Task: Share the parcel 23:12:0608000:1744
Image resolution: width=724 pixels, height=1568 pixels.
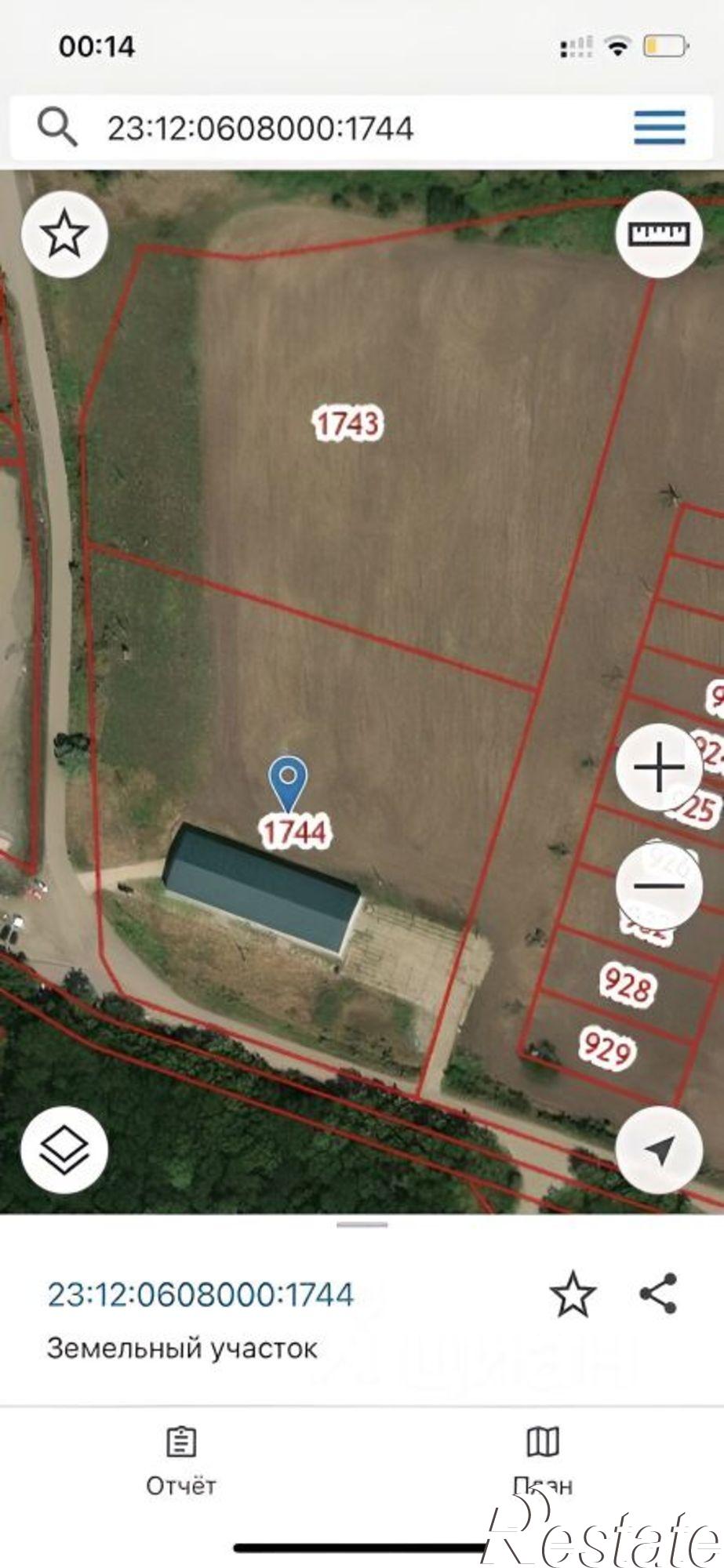Action: 658,1294
